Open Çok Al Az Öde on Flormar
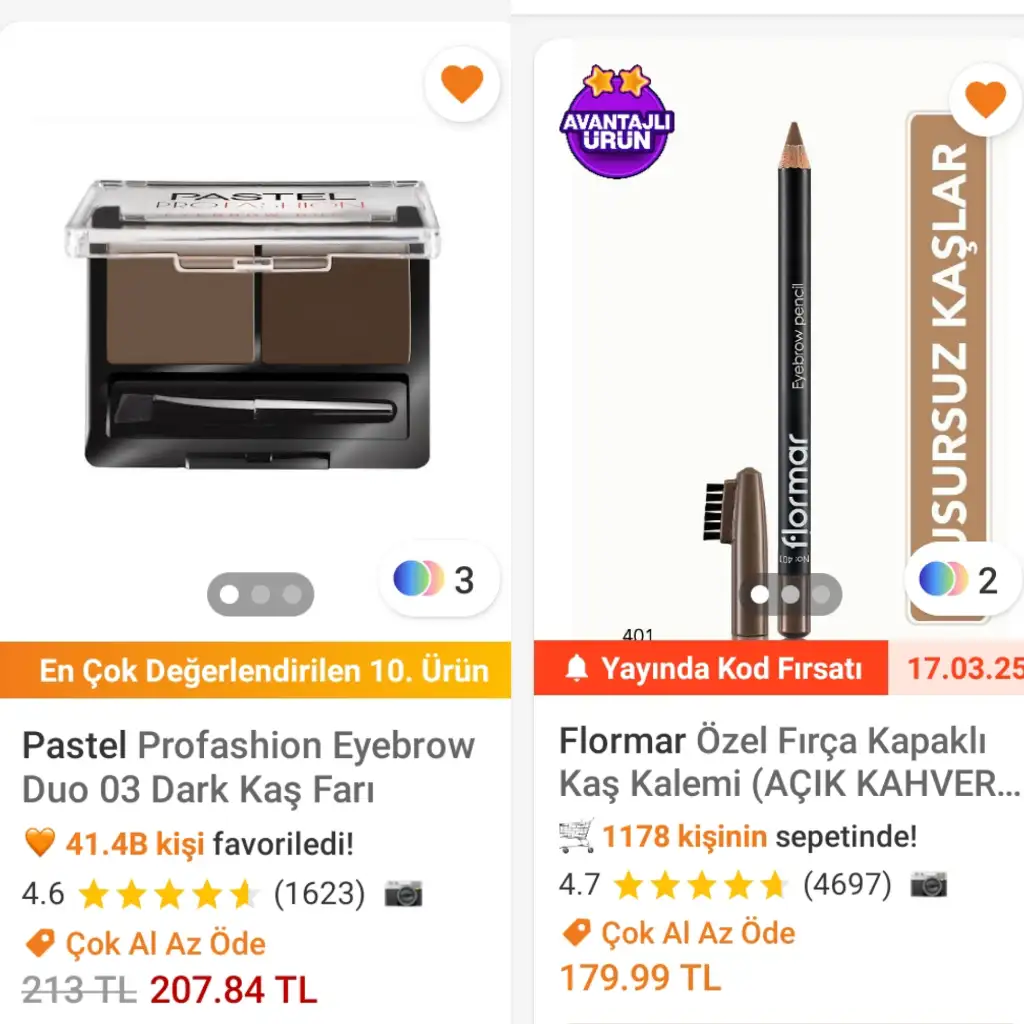The image size is (1024, 1024). (680, 934)
